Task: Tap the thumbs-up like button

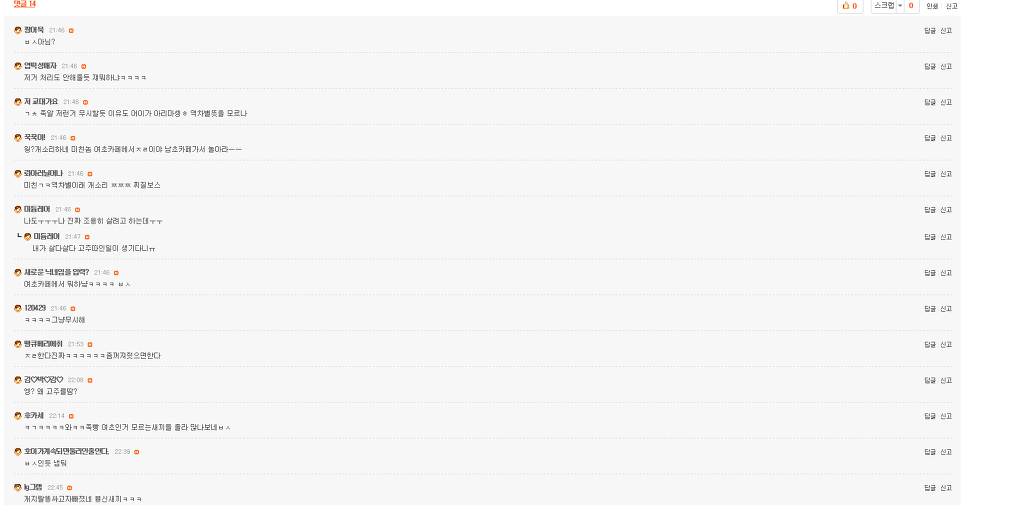Action: pyautogui.click(x=849, y=6)
